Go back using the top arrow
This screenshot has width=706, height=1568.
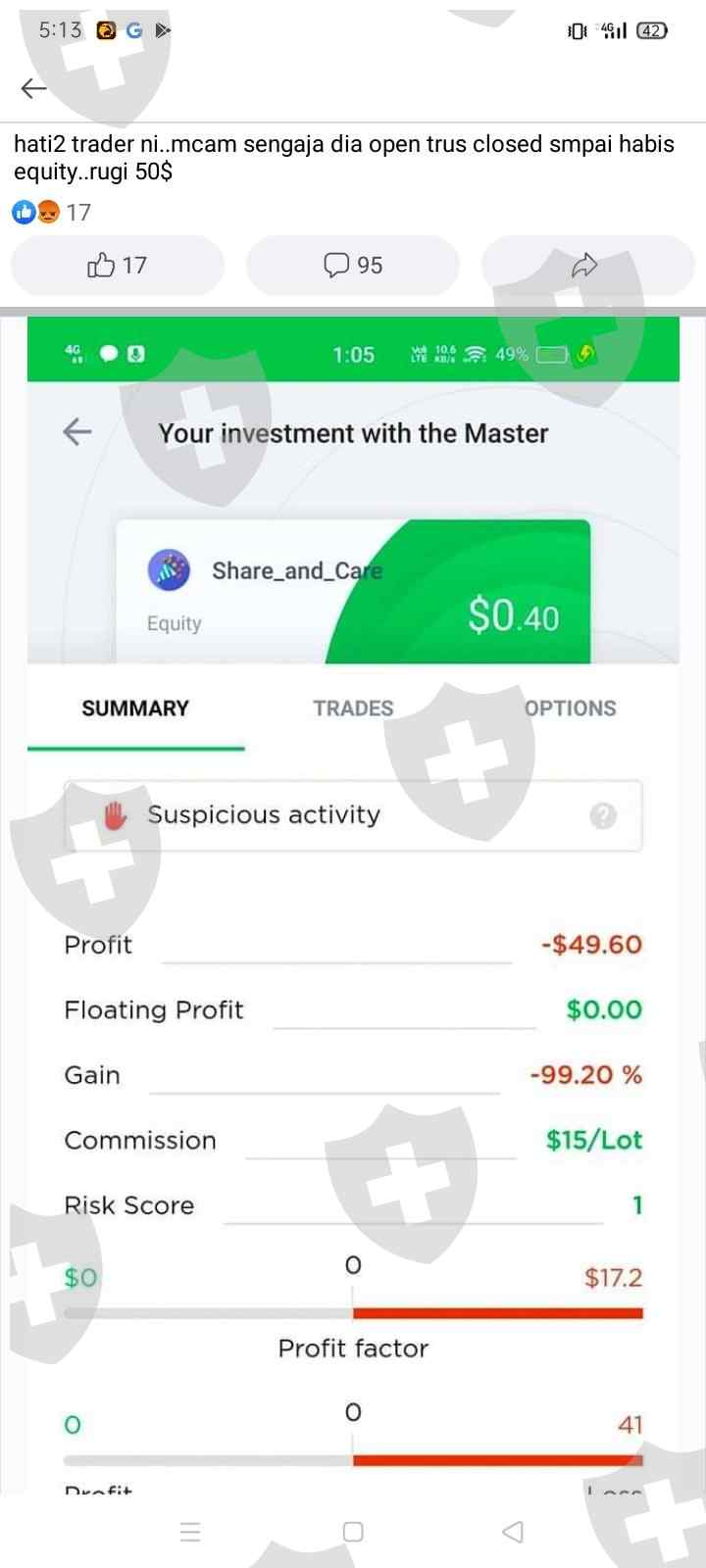pos(34,88)
